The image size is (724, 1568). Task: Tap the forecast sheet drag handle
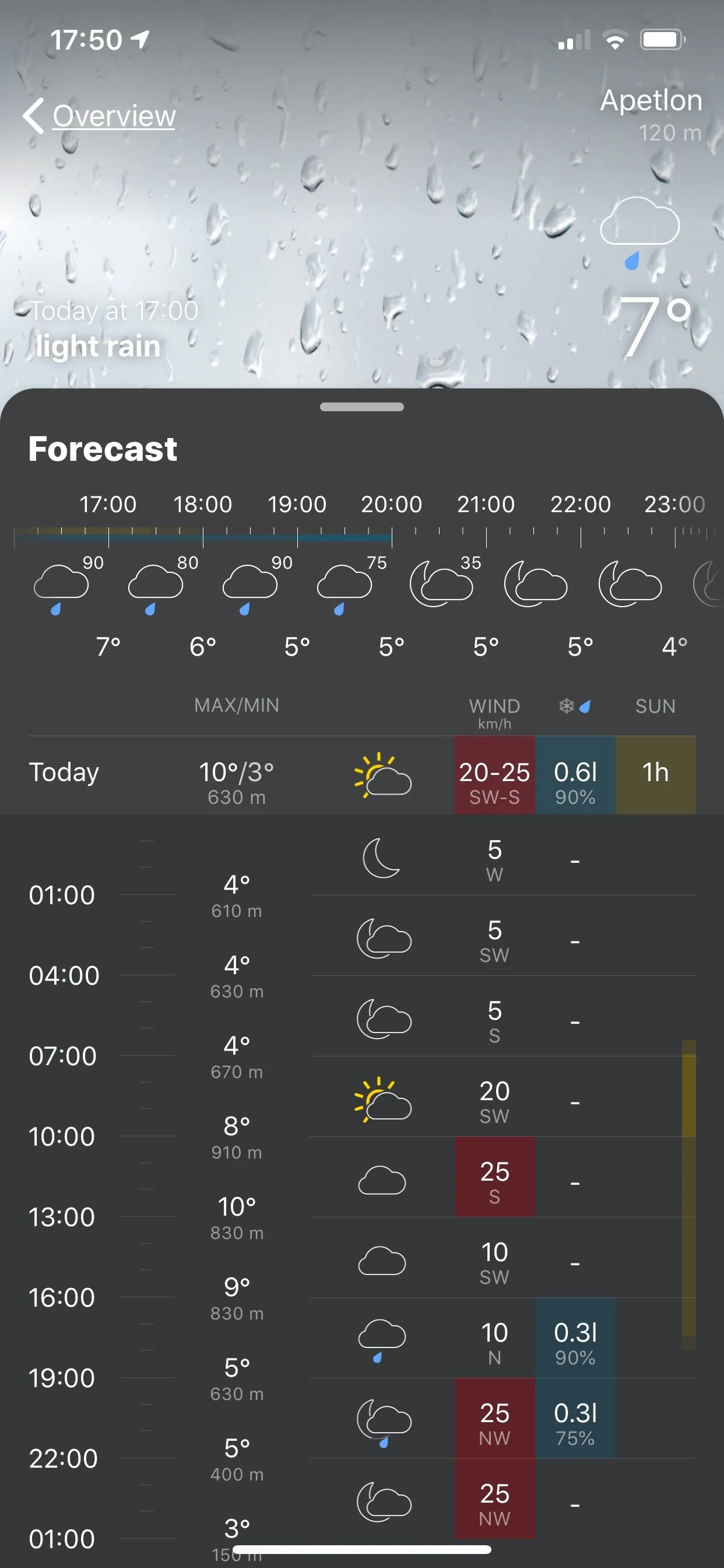(361, 407)
